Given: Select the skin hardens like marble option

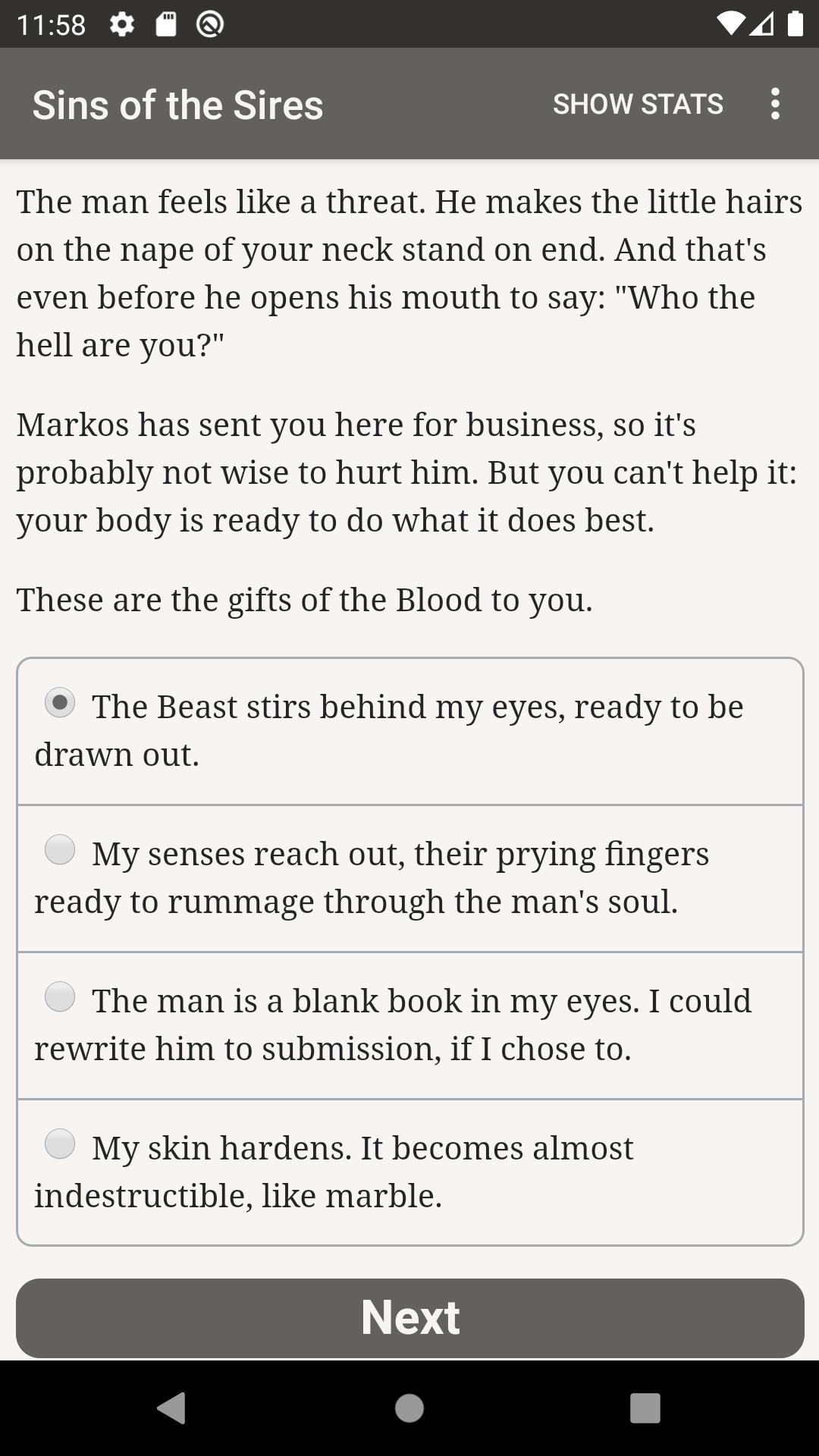Looking at the screenshot, I should tap(410, 1172).
